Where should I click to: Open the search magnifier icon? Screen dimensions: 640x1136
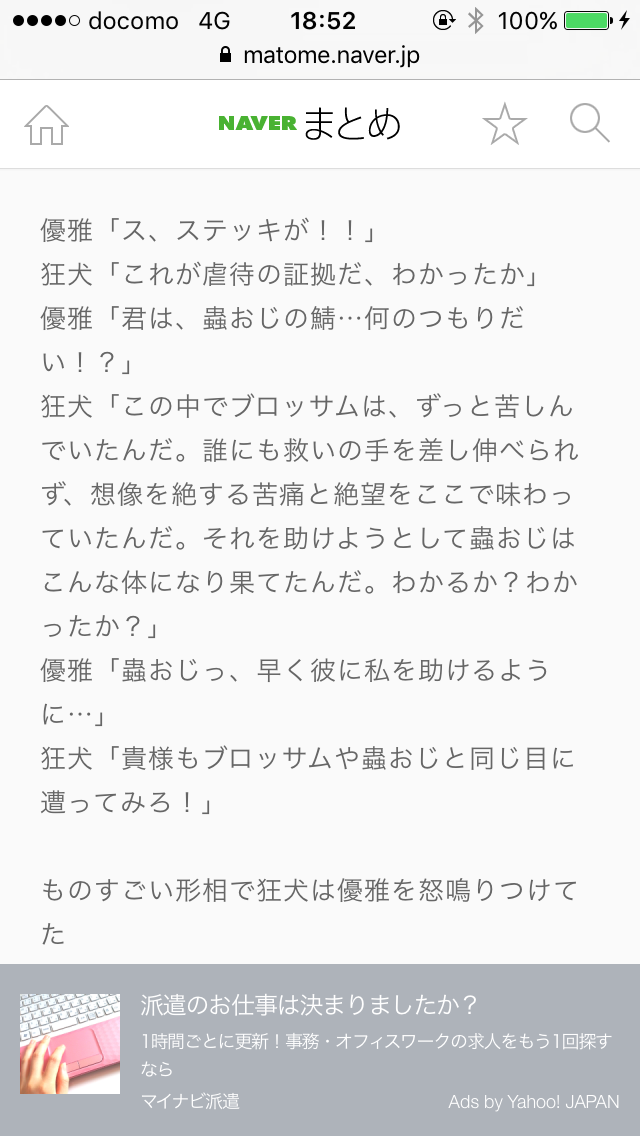click(x=589, y=124)
